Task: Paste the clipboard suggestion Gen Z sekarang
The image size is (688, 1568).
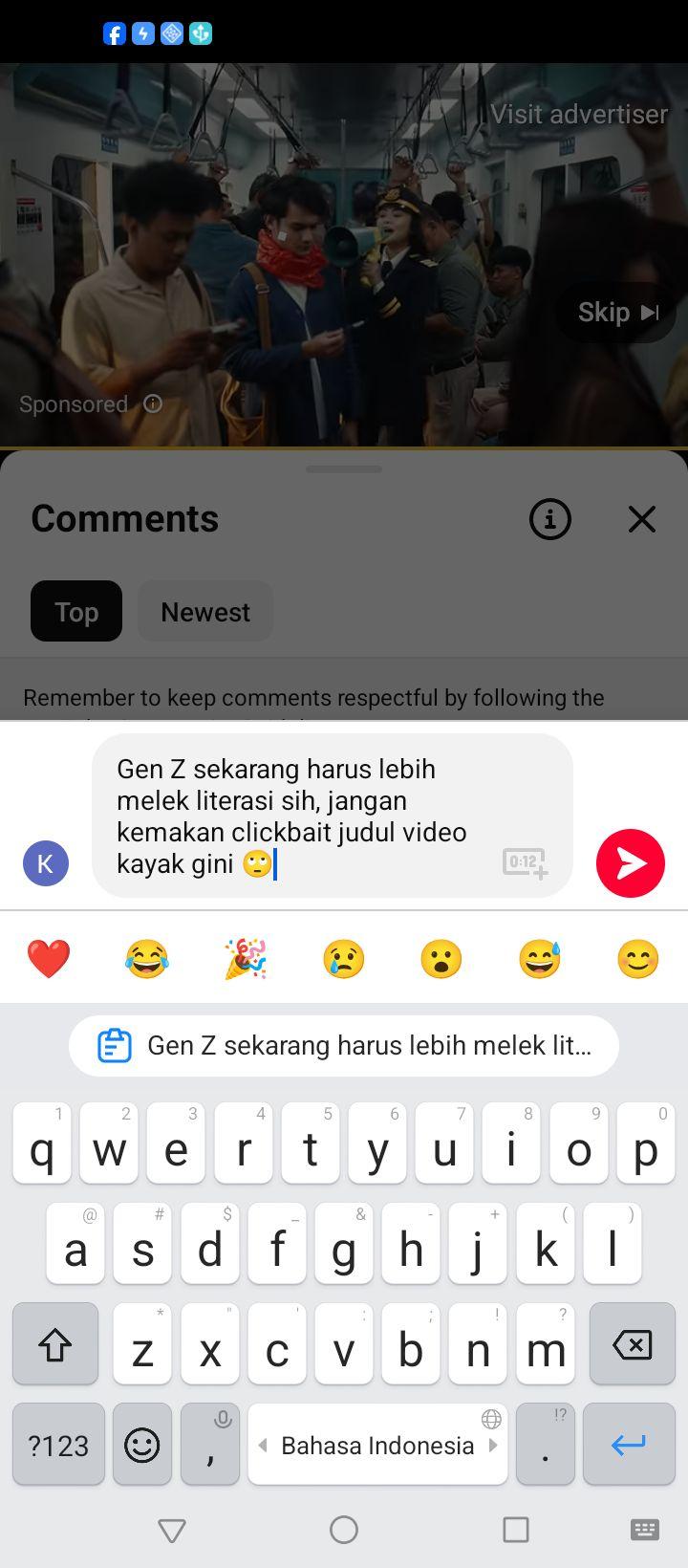Action: tap(344, 1046)
